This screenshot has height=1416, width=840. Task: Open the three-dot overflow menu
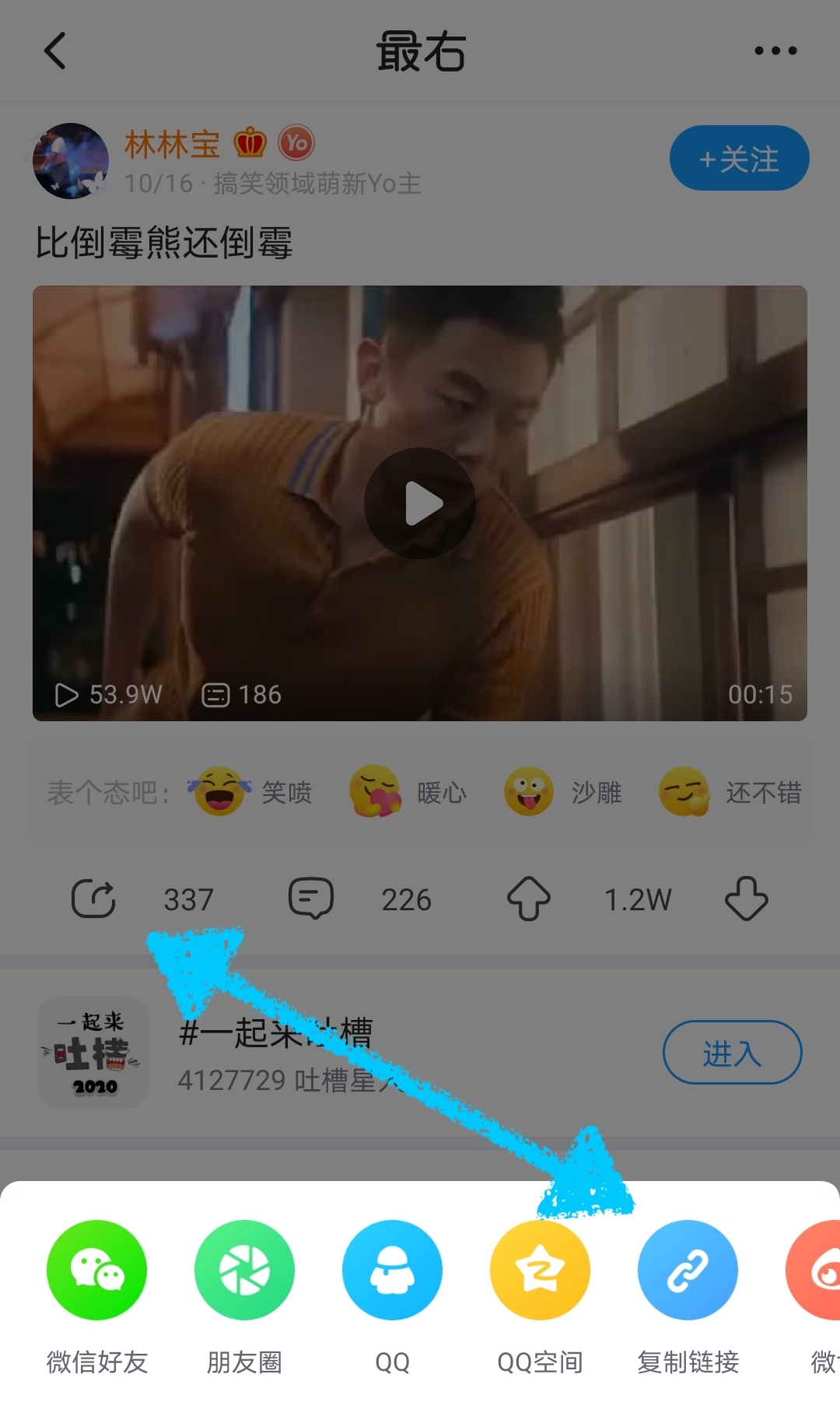tap(775, 51)
